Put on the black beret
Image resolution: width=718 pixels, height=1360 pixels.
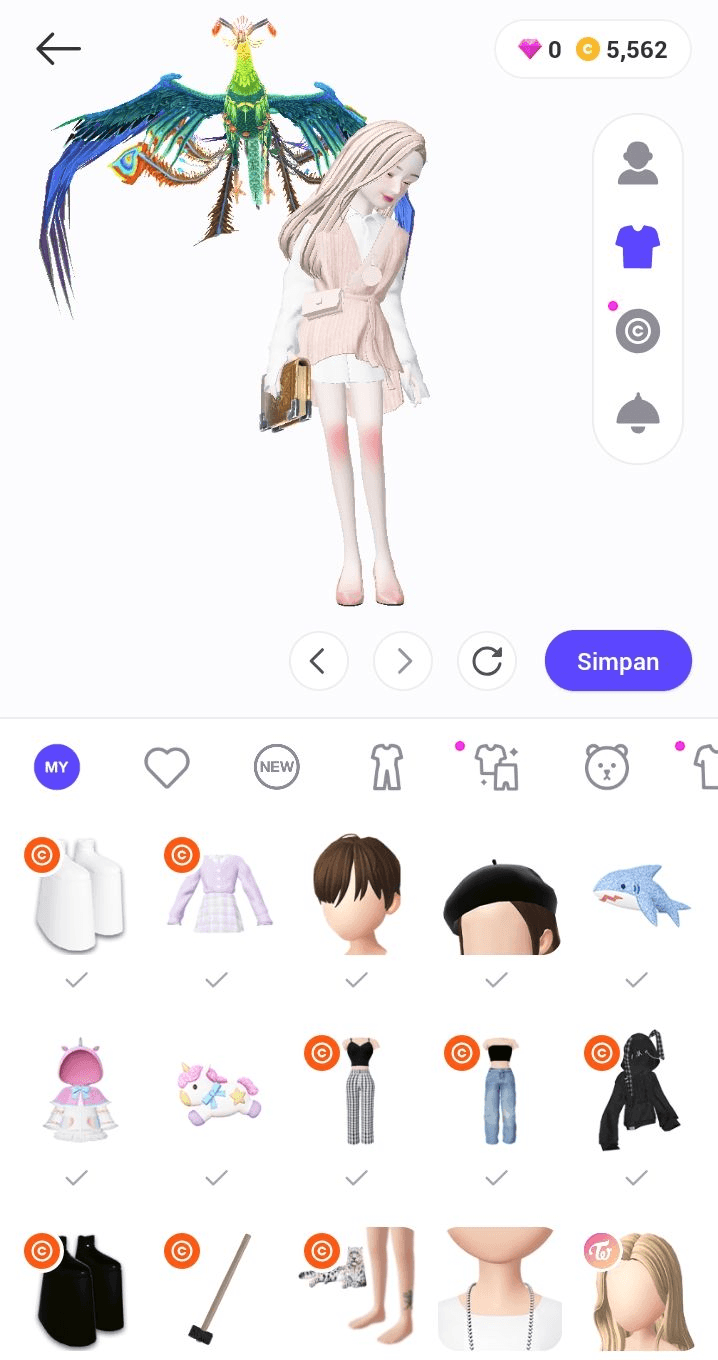497,895
